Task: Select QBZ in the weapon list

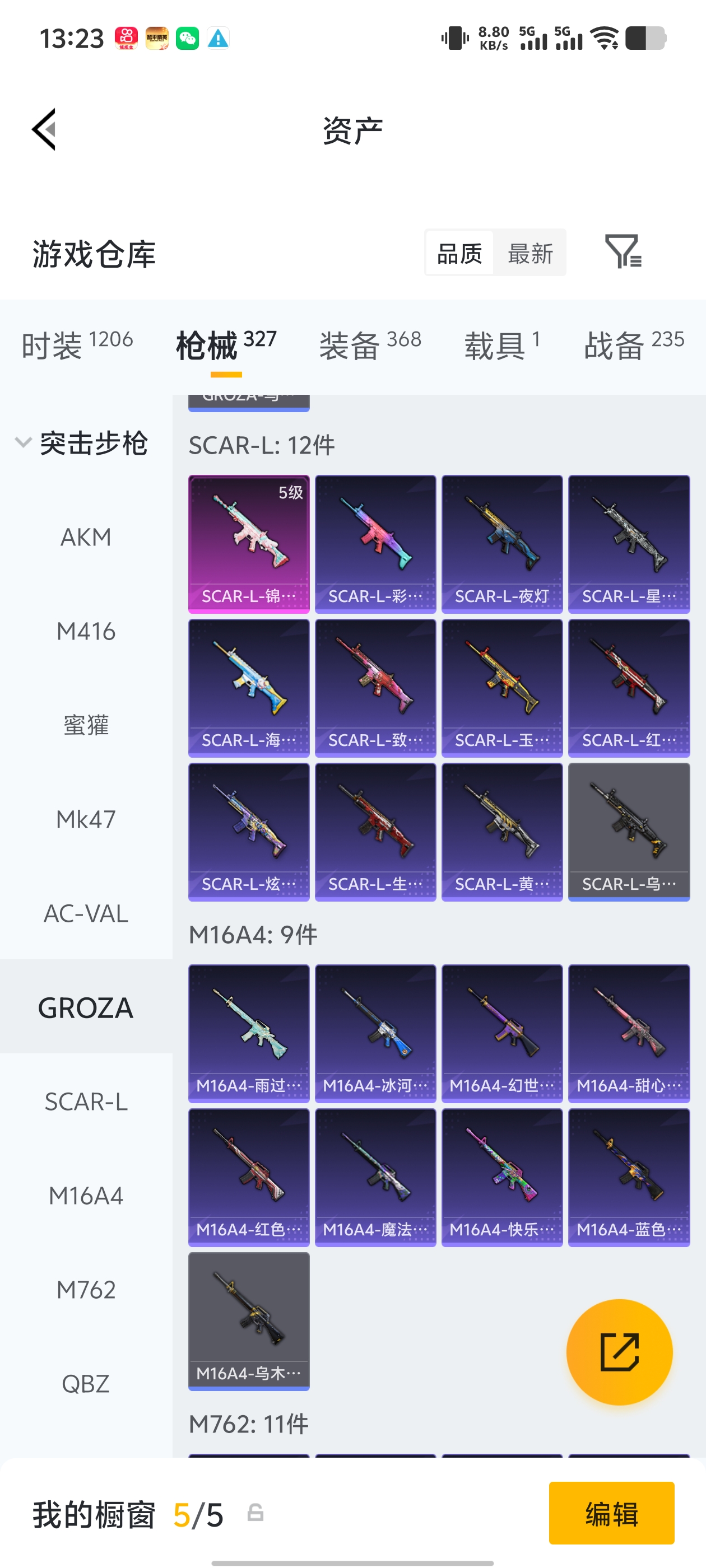Action: click(x=86, y=1384)
